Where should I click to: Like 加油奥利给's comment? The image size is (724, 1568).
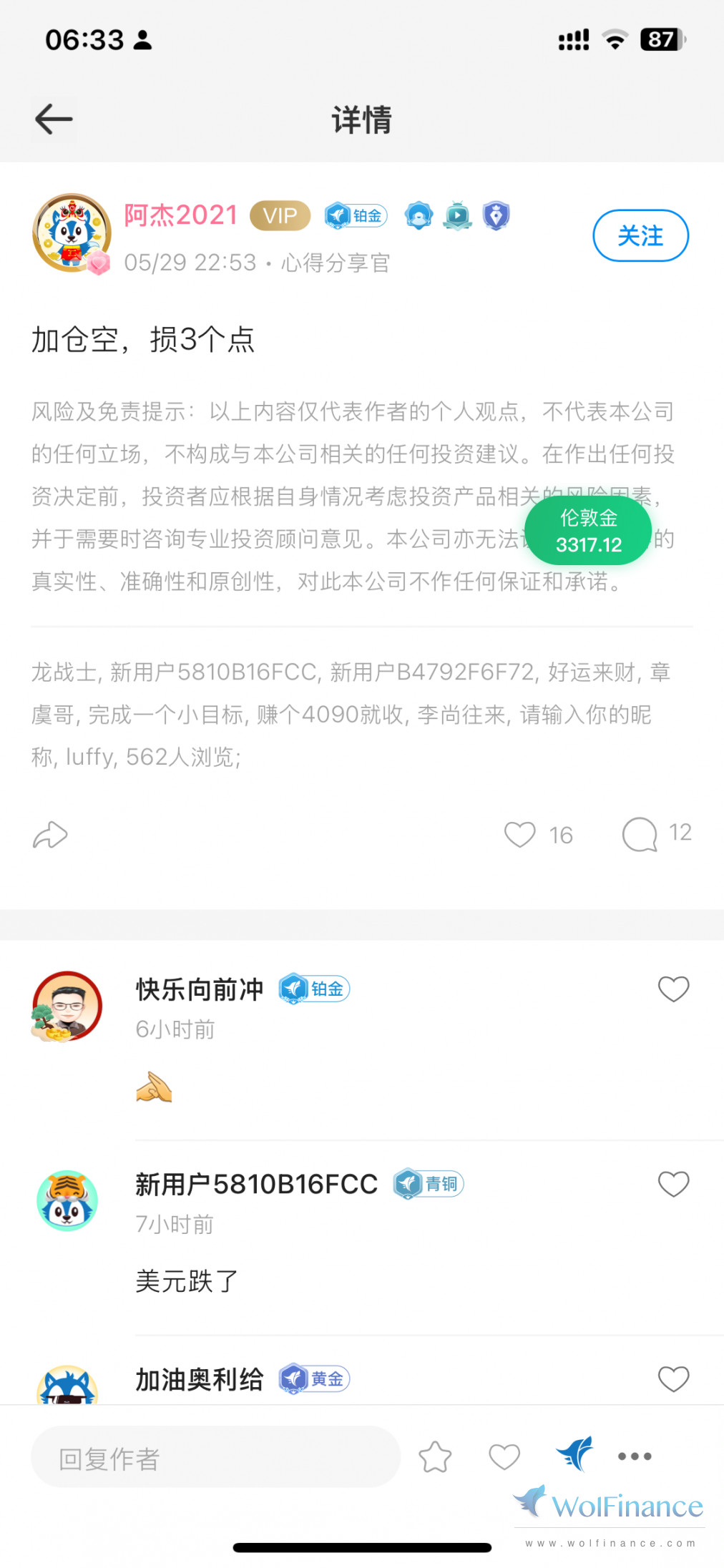point(673,1378)
